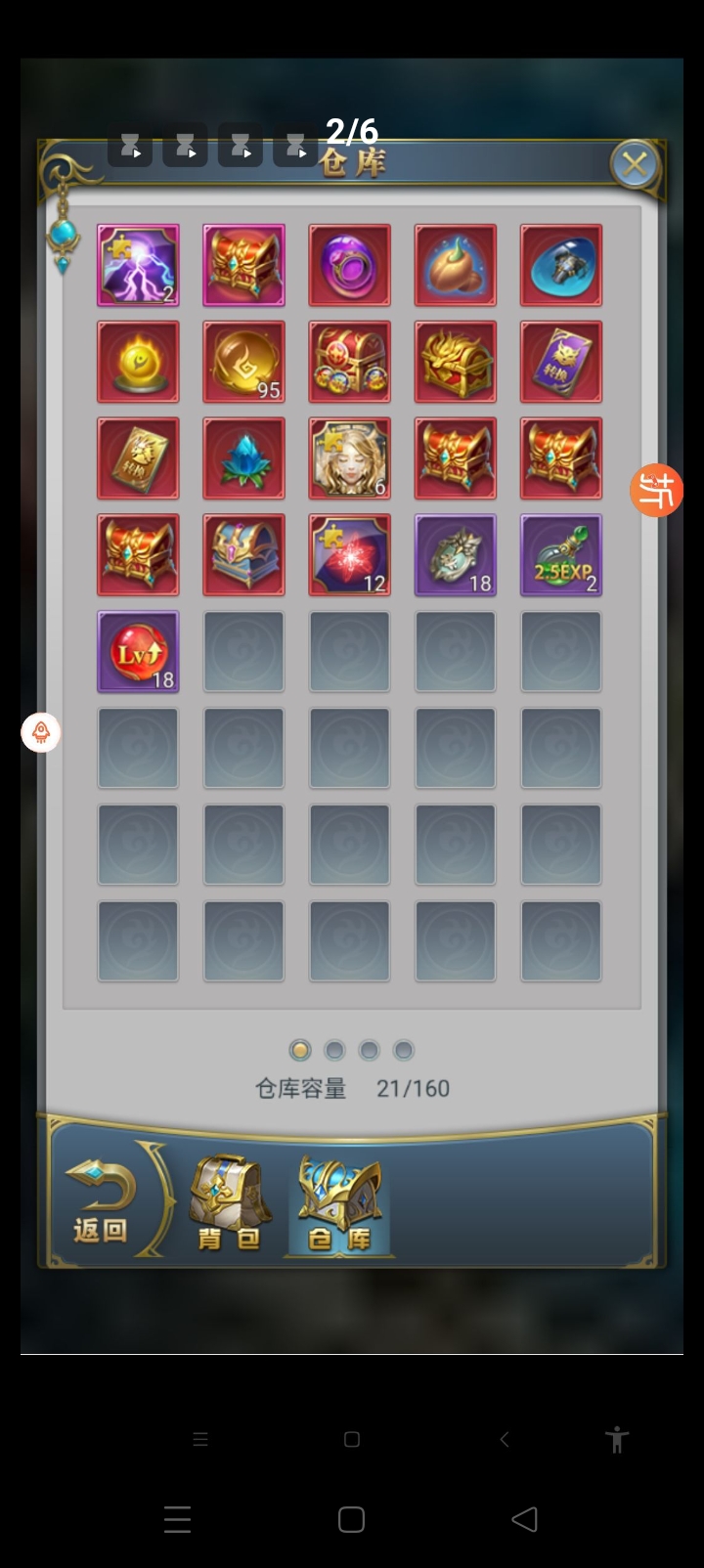Switch to the 背包 backpack tab
The image size is (704, 1568).
point(230,1203)
